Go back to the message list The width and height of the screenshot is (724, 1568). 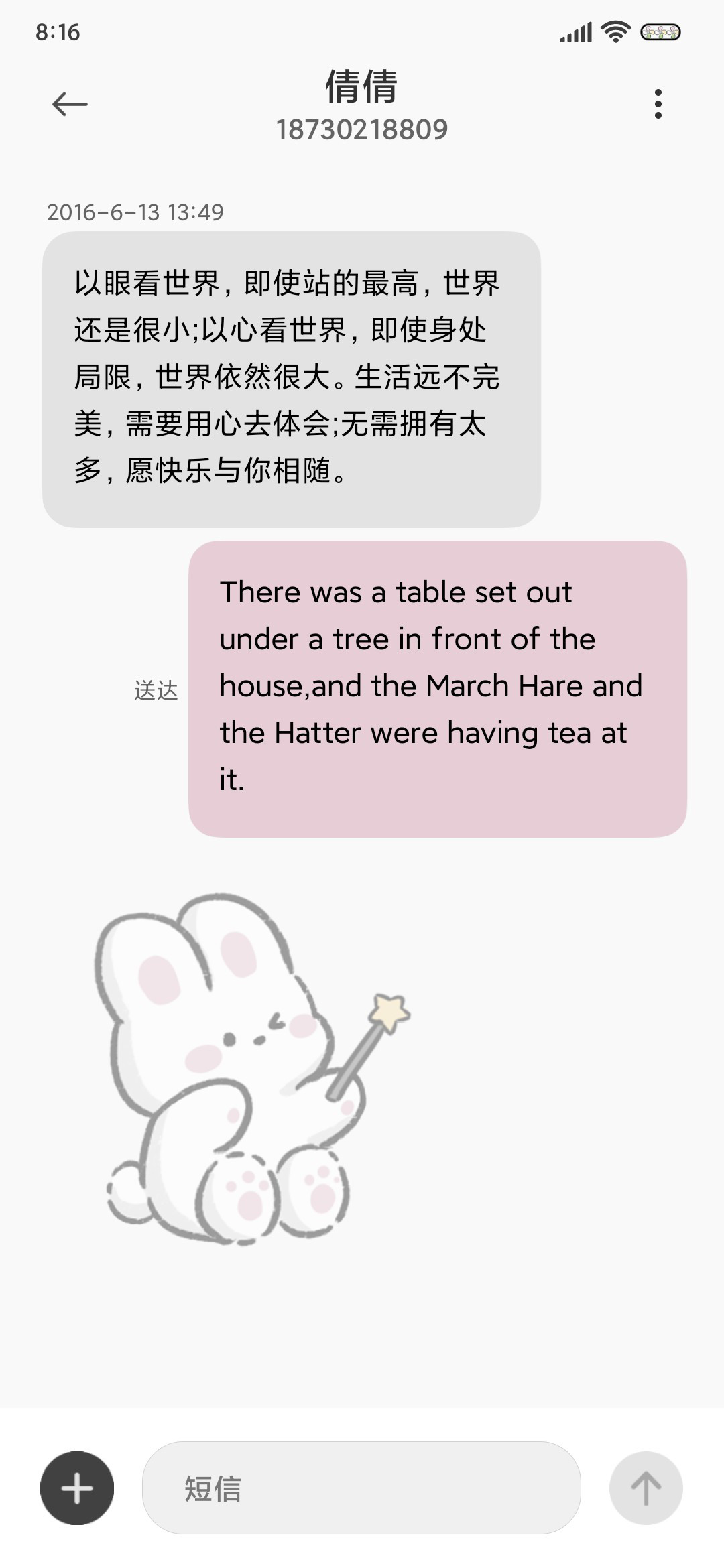tap(70, 104)
